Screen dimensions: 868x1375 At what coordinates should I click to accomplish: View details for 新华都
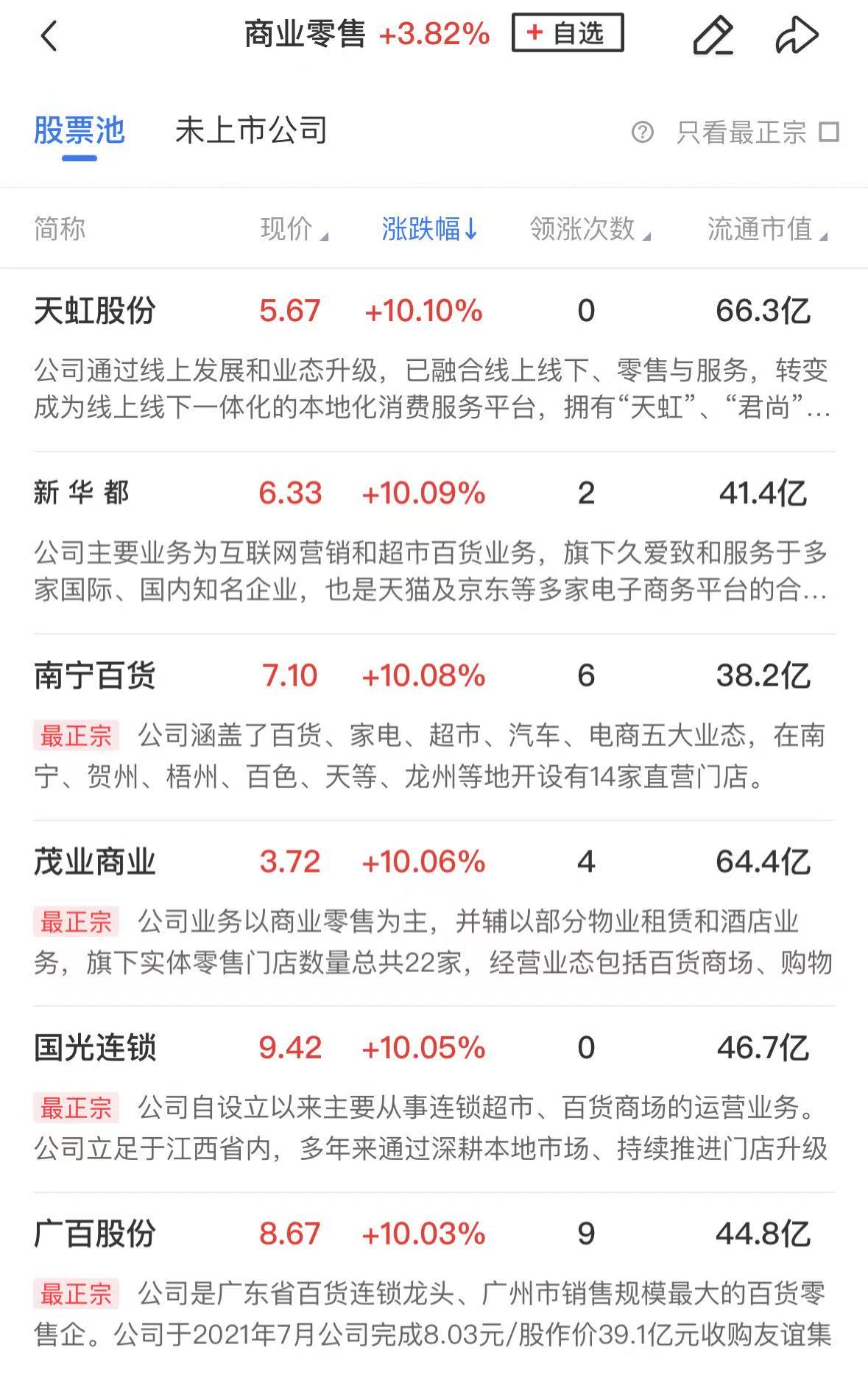(x=81, y=493)
